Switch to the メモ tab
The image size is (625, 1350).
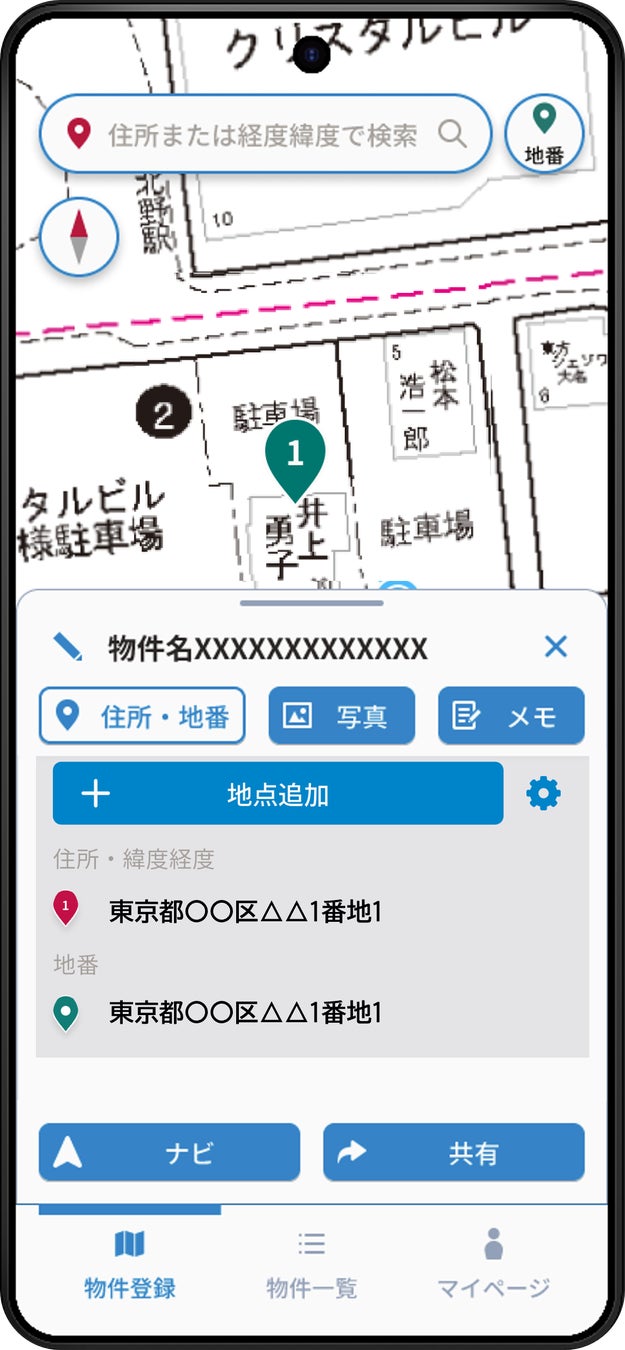511,716
